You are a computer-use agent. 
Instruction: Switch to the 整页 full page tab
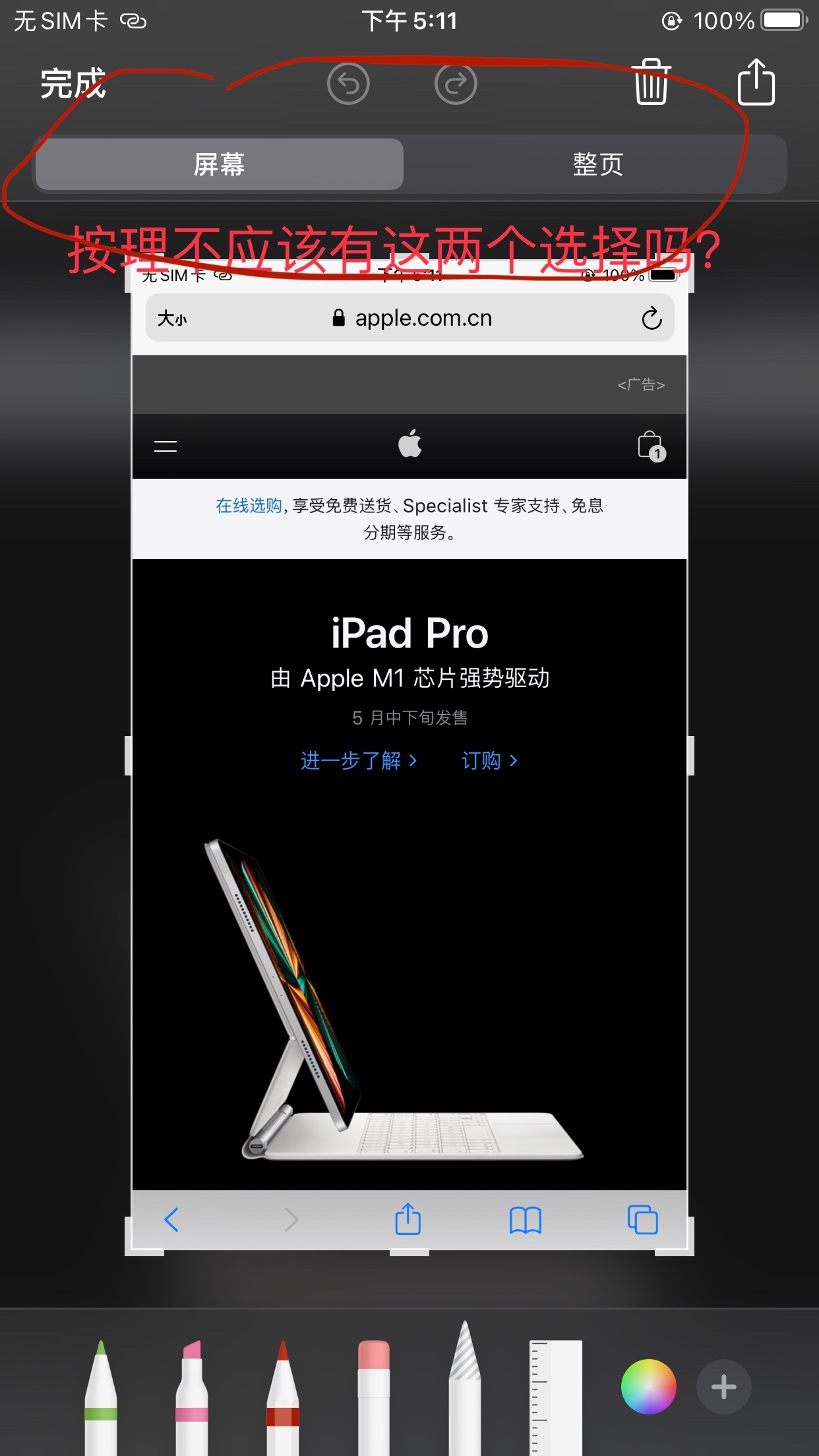pos(597,164)
